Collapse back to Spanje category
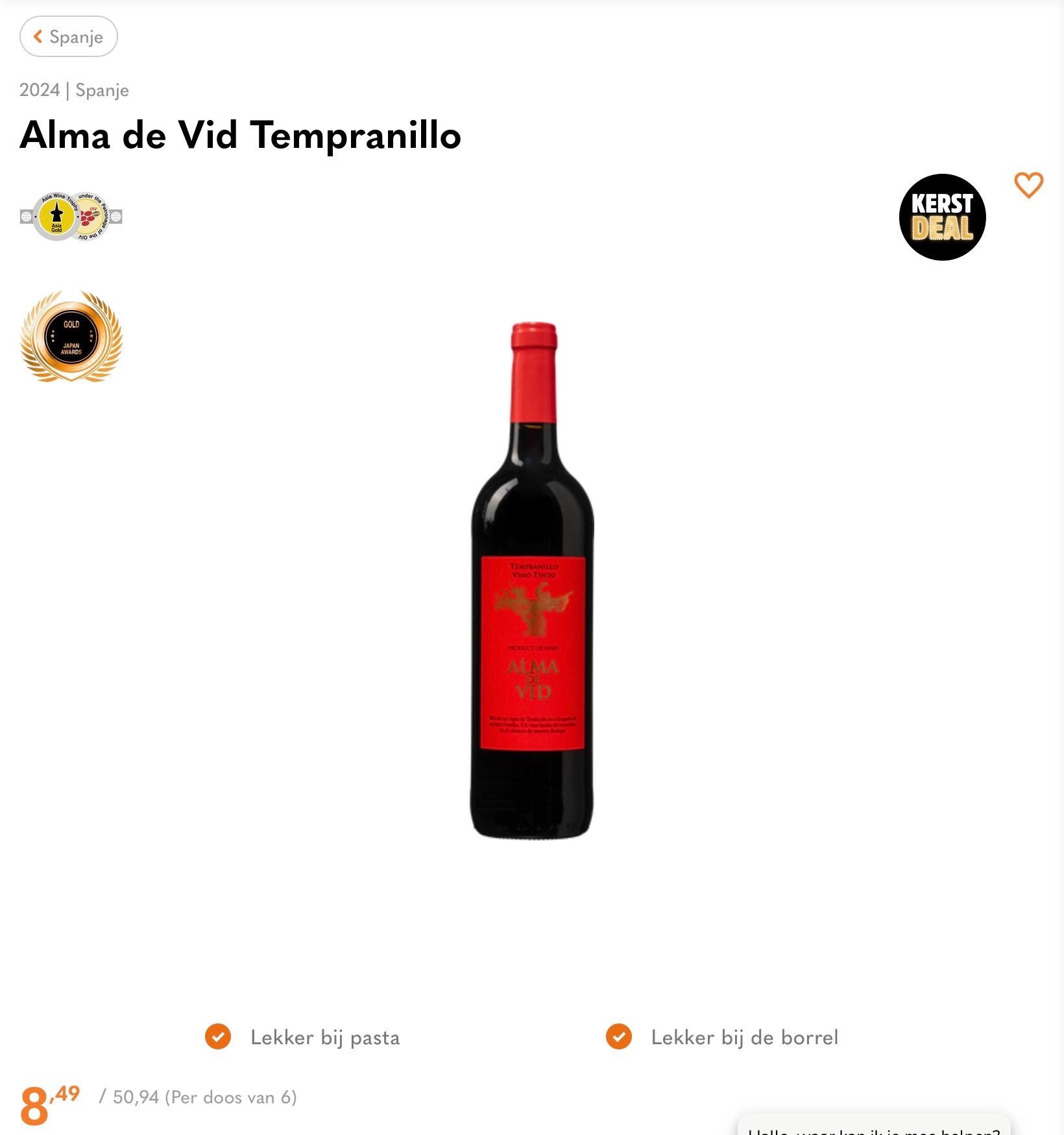This screenshot has width=1064, height=1135. pyautogui.click(x=68, y=37)
